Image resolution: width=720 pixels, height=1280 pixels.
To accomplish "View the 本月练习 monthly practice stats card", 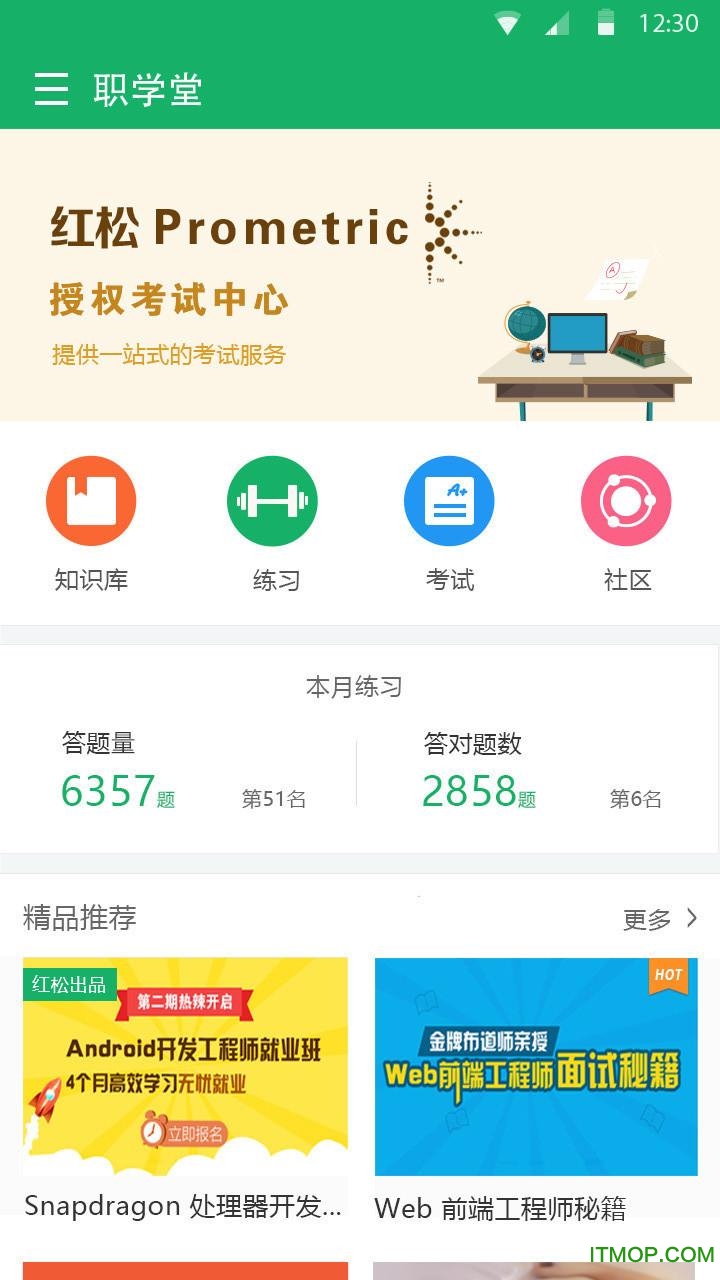I will (360, 750).
